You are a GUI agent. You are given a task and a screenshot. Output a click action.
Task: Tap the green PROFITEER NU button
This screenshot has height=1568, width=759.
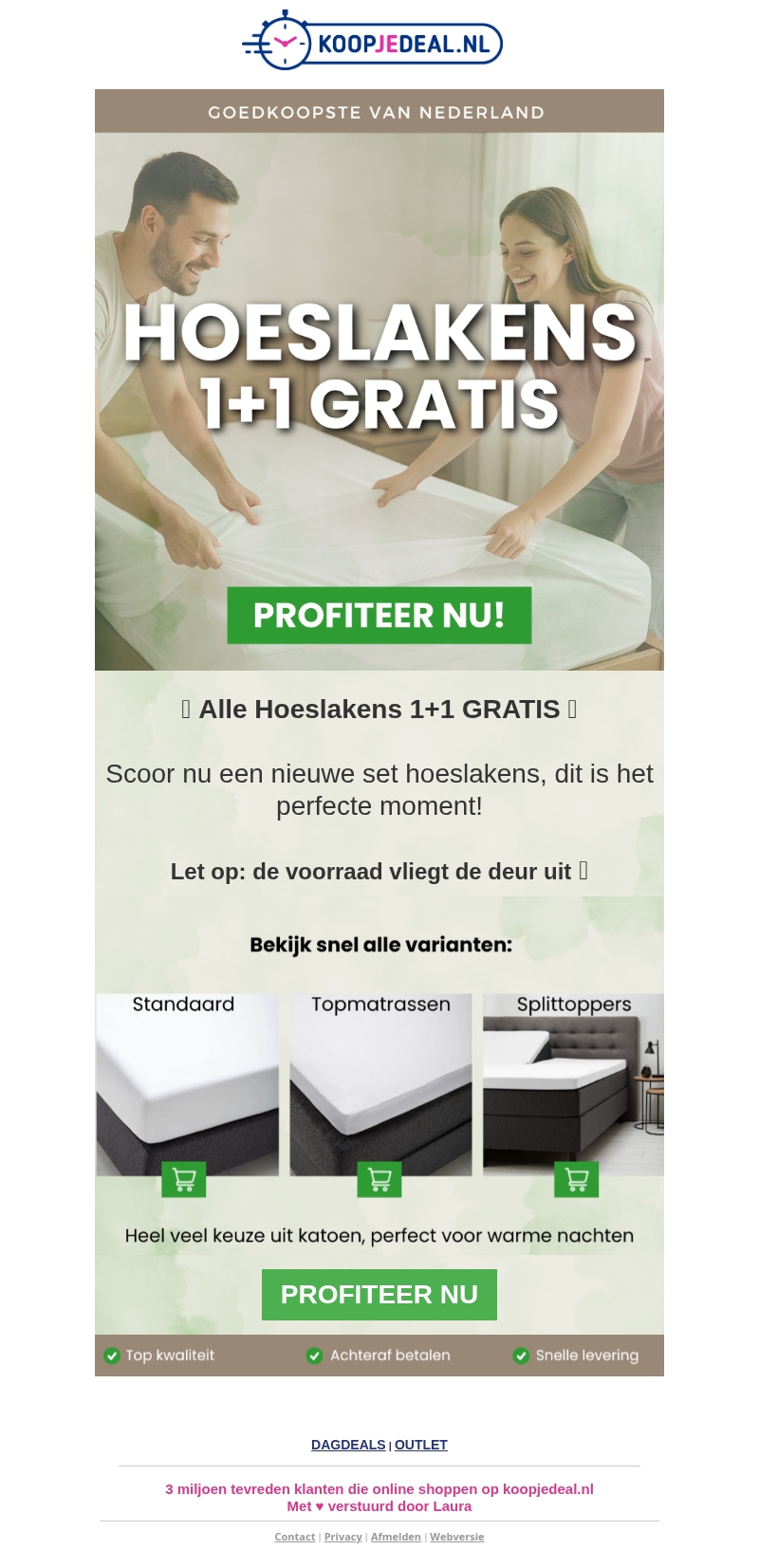pos(379,1294)
